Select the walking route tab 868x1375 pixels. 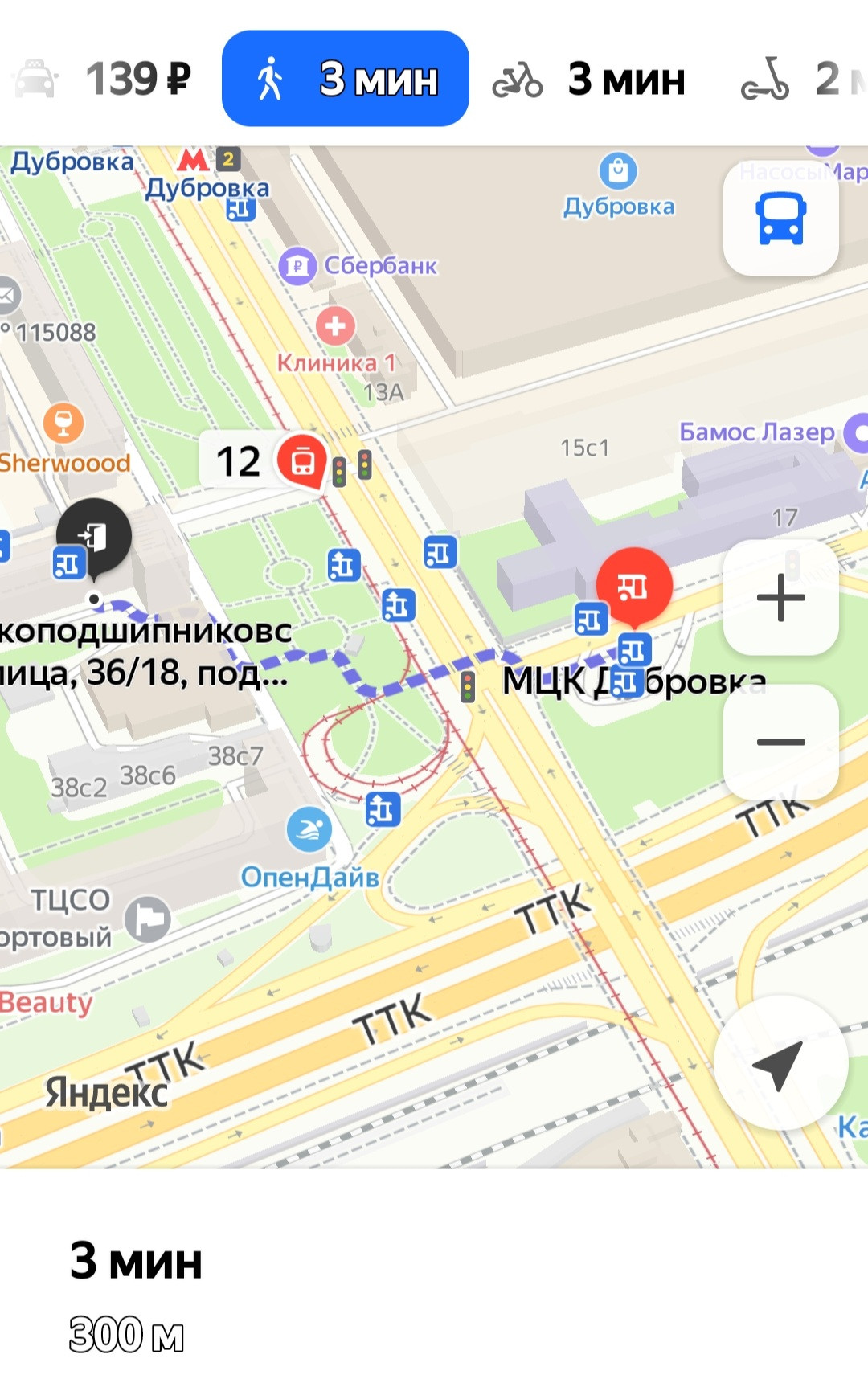click(346, 79)
